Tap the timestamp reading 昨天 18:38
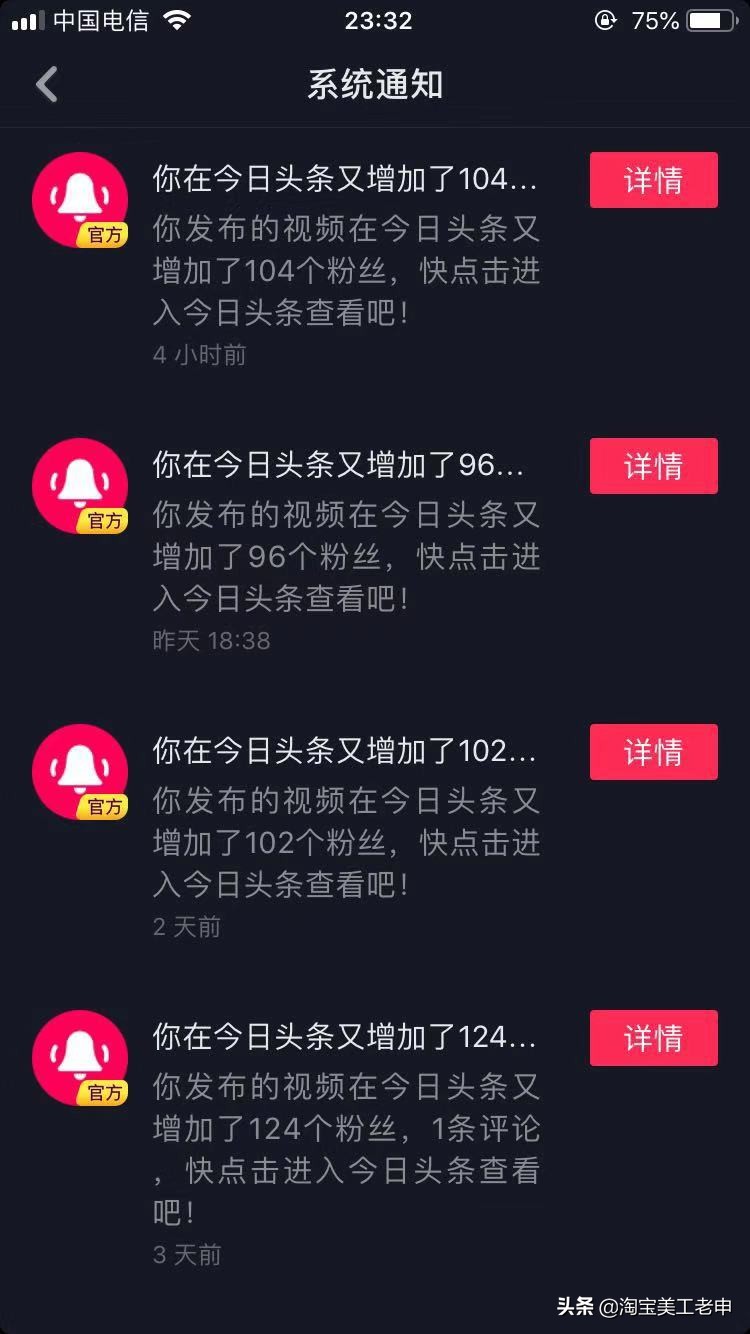750x1334 pixels. [209, 641]
